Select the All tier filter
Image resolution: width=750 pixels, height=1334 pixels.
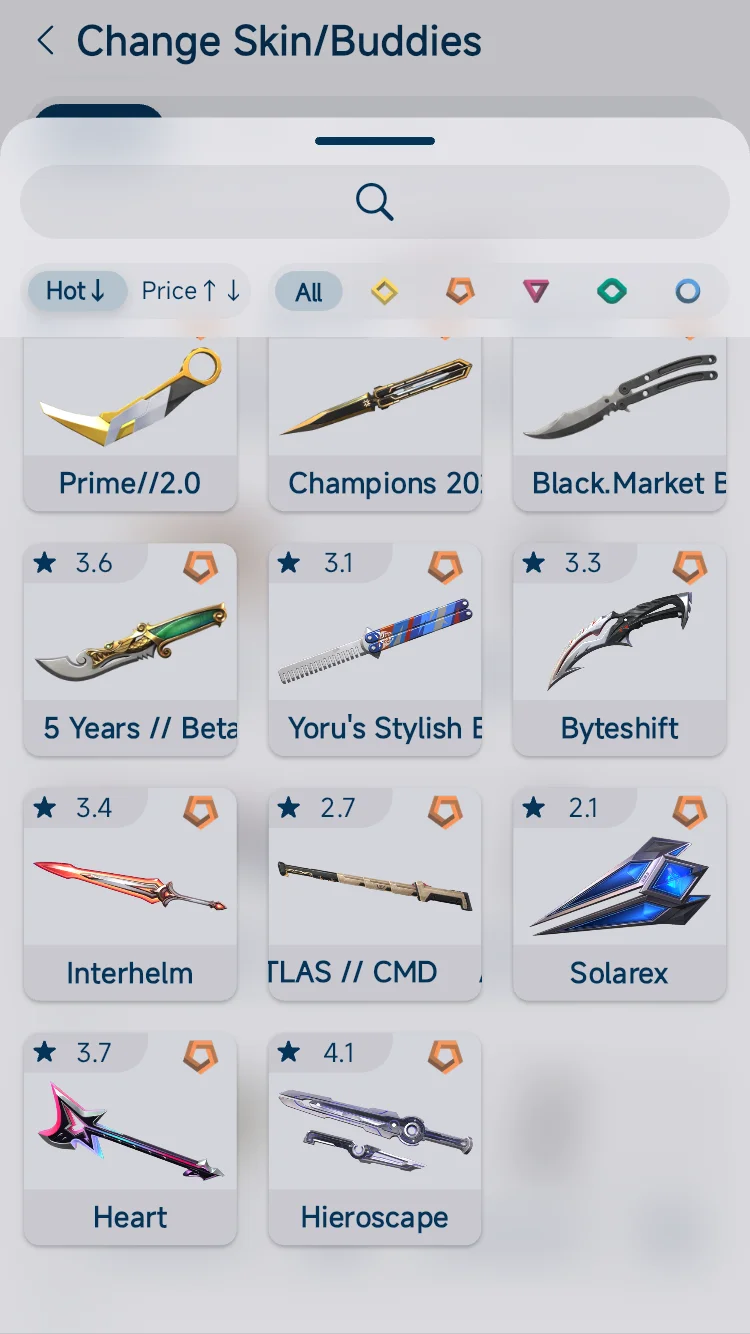click(x=309, y=292)
